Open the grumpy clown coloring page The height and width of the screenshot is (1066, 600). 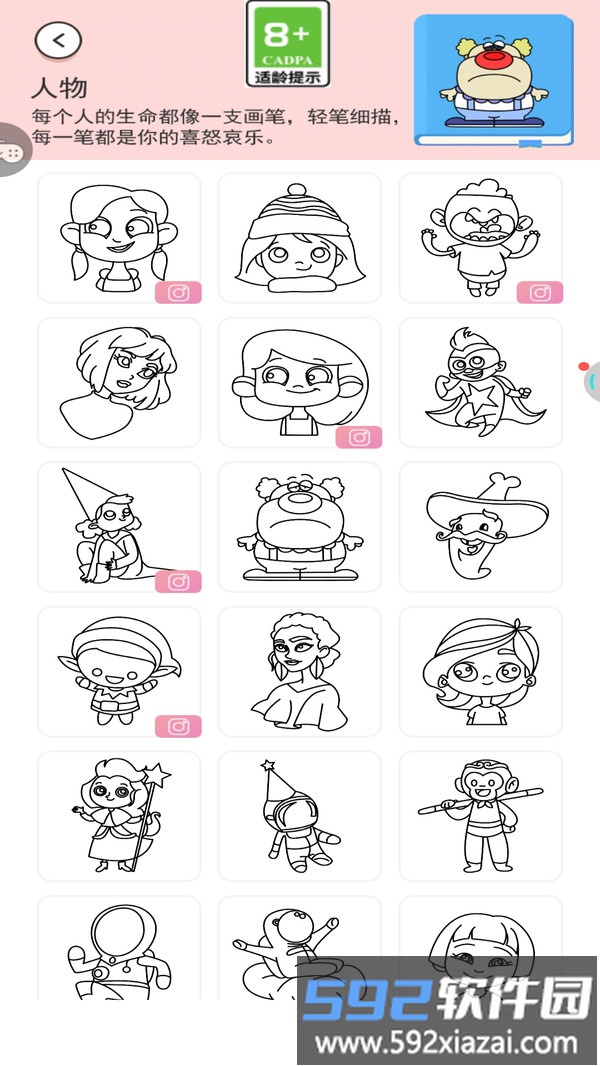pyautogui.click(x=300, y=527)
